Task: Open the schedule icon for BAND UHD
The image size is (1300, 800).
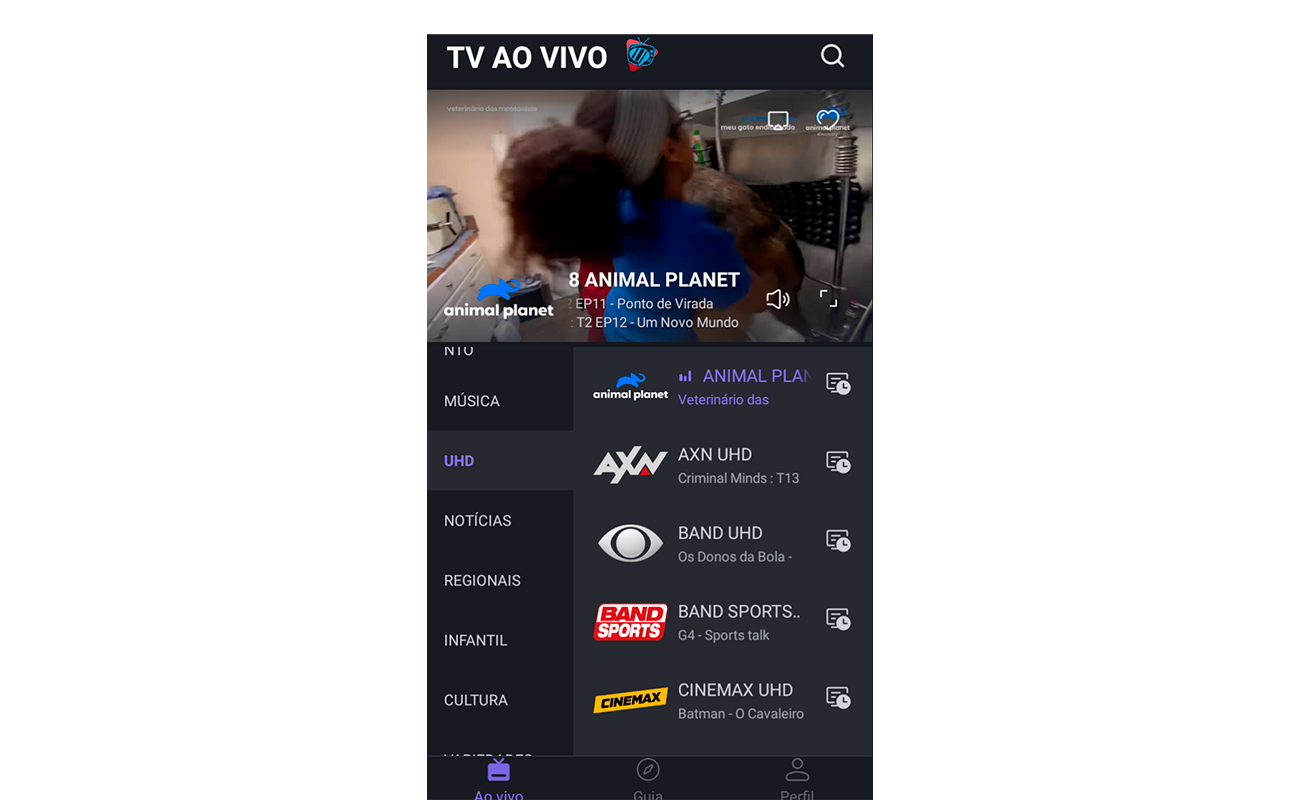Action: click(838, 541)
